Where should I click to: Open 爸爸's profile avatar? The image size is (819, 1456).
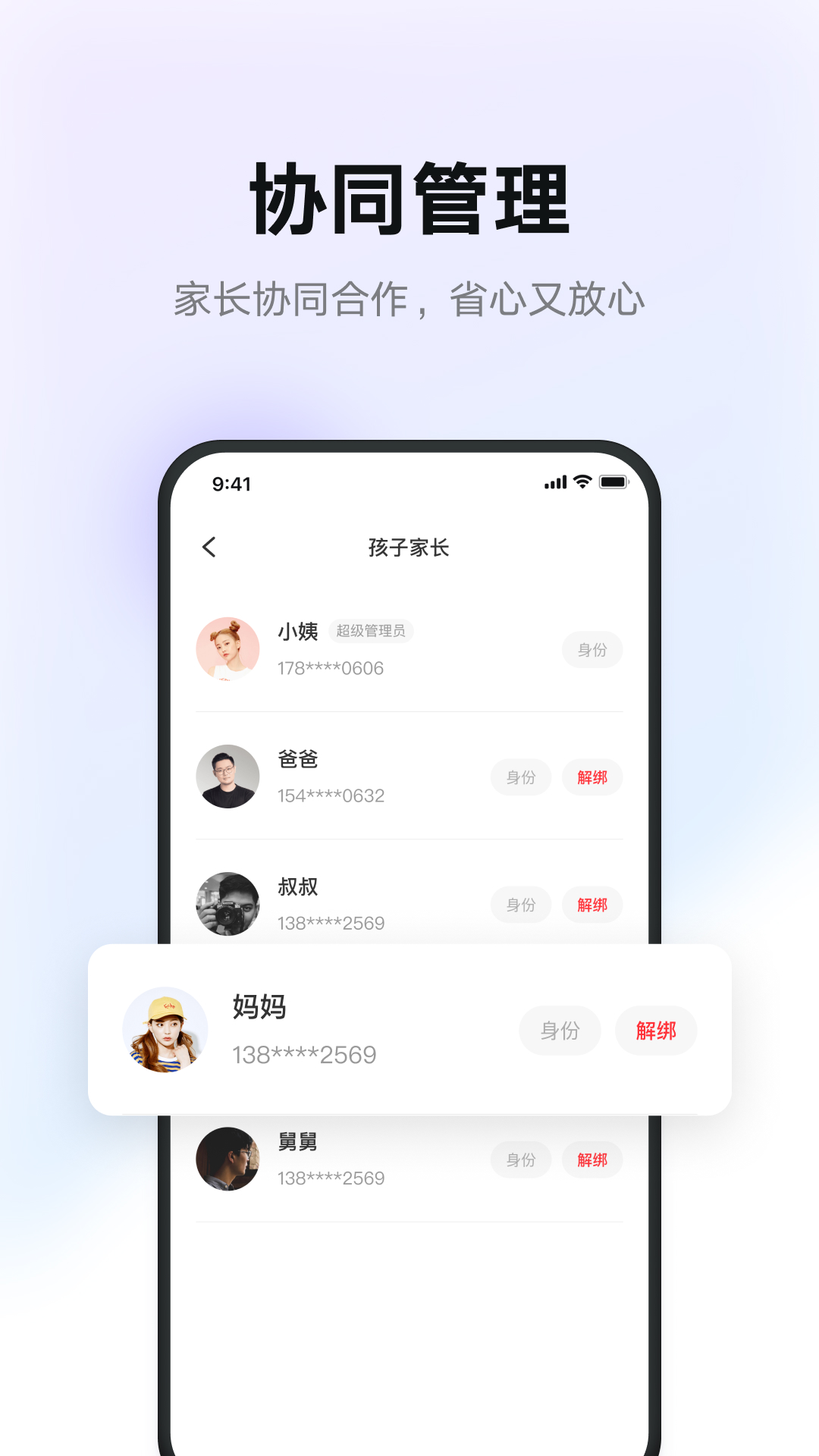click(x=228, y=777)
